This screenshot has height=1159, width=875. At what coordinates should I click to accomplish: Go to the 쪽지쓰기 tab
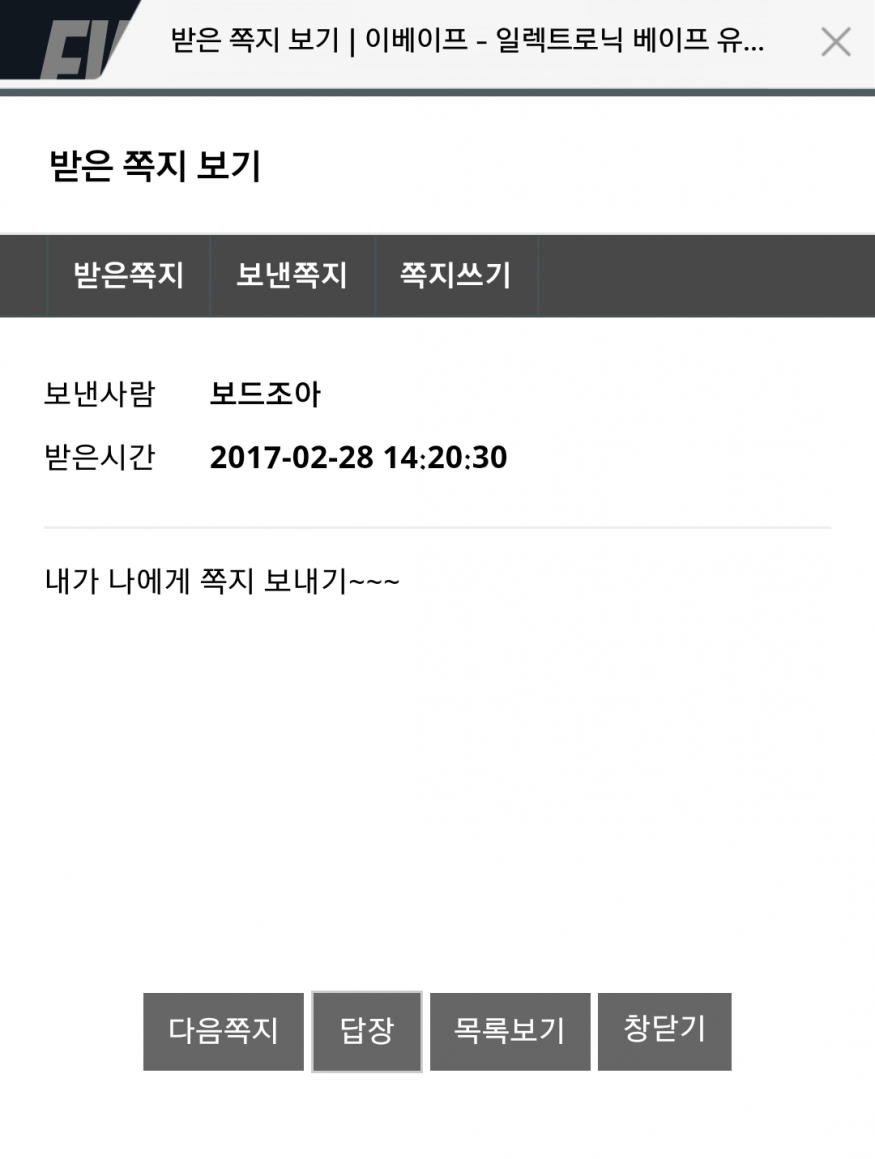click(x=456, y=275)
